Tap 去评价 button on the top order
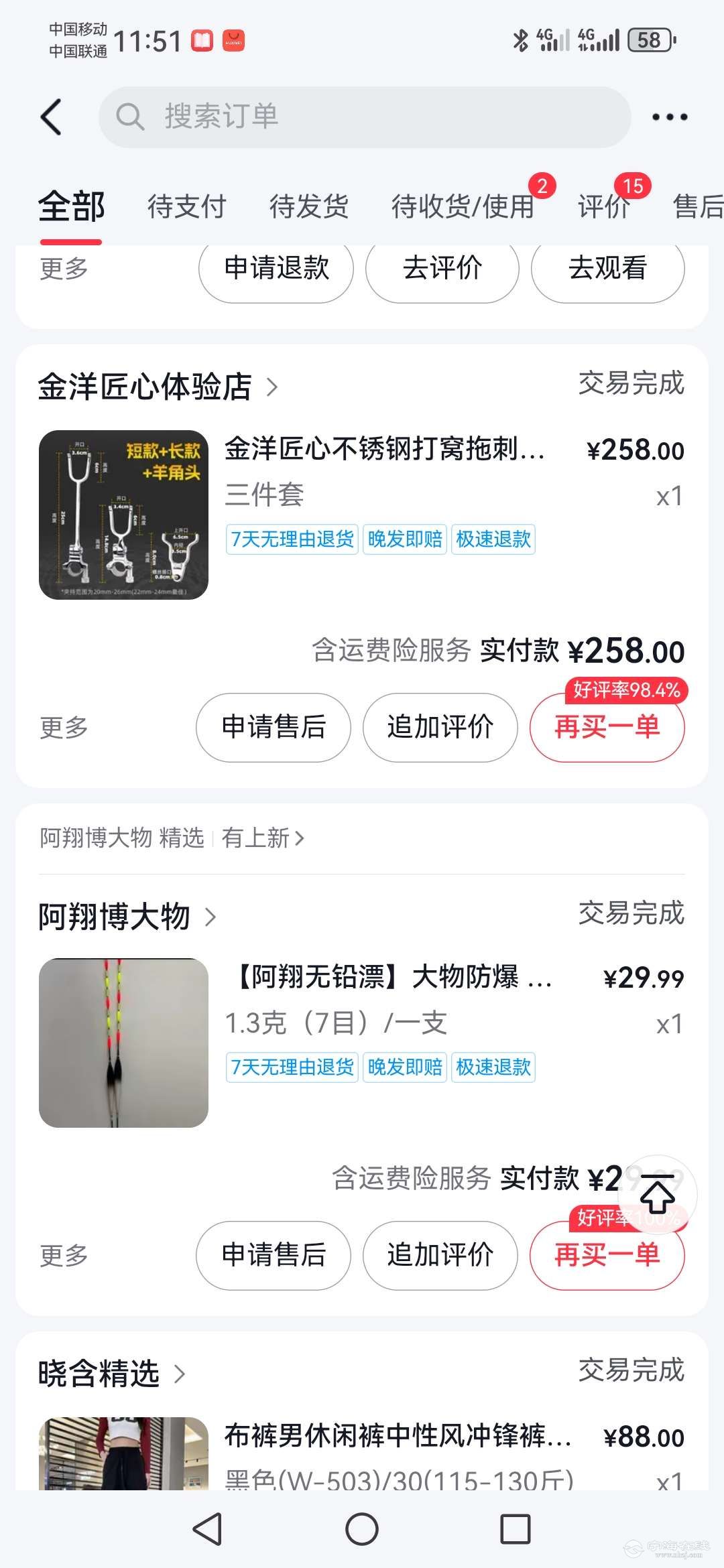The width and height of the screenshot is (724, 1568). tap(442, 269)
